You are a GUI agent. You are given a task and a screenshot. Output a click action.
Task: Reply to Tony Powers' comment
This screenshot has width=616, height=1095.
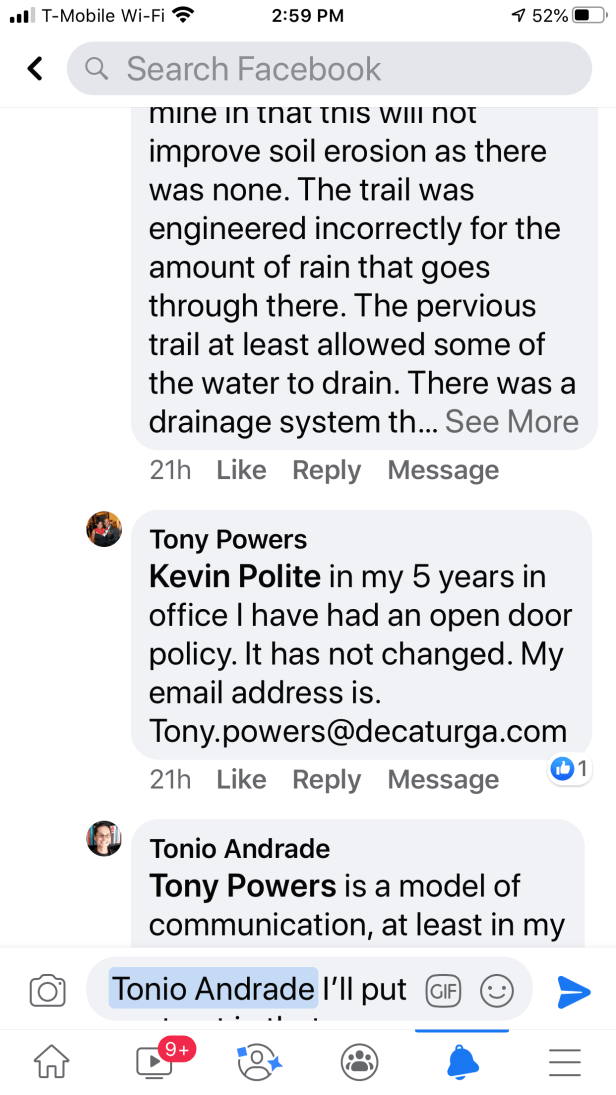pos(326,779)
